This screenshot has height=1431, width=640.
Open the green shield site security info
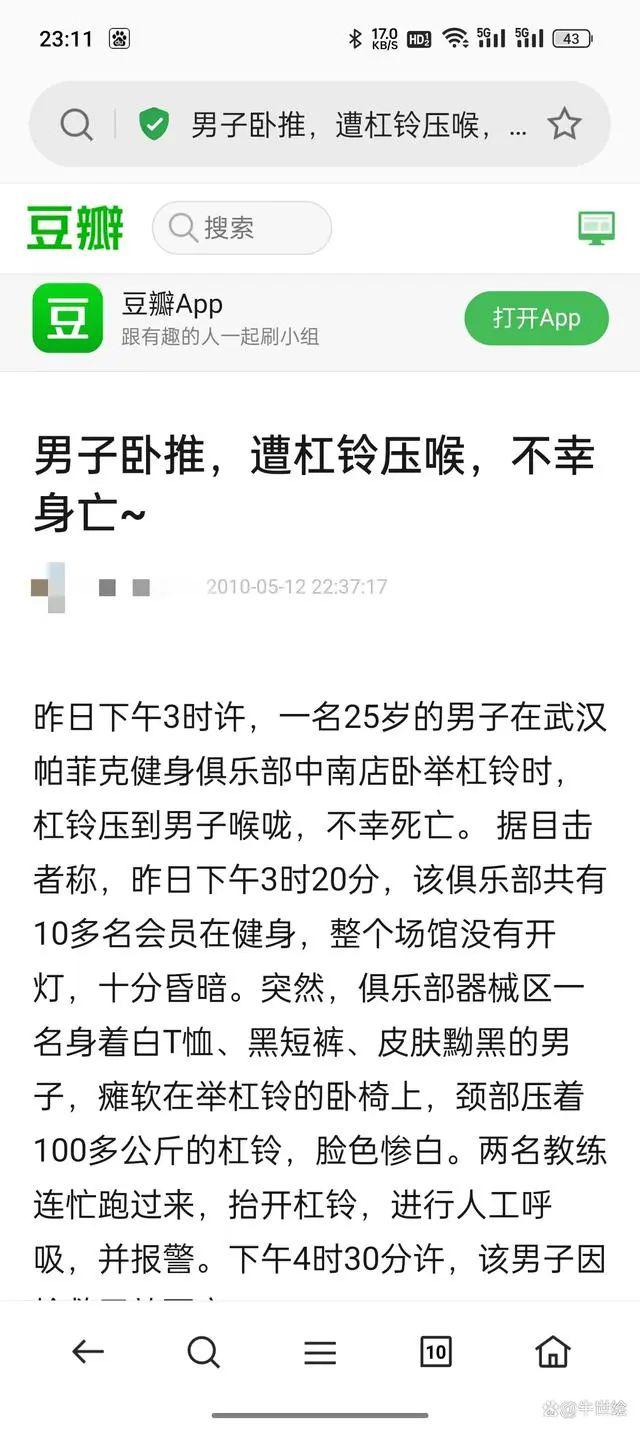pyautogui.click(x=153, y=124)
